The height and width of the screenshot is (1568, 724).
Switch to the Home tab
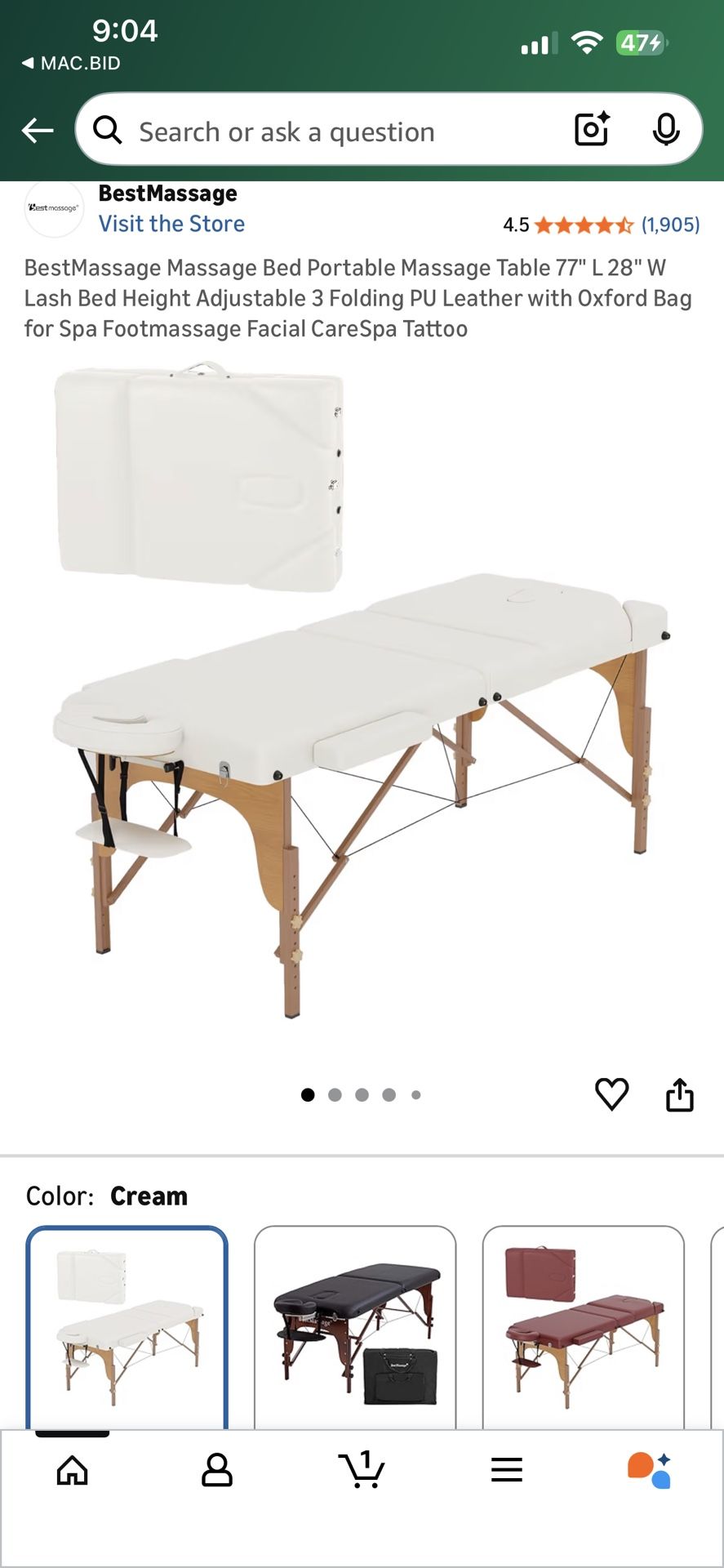point(73,1470)
